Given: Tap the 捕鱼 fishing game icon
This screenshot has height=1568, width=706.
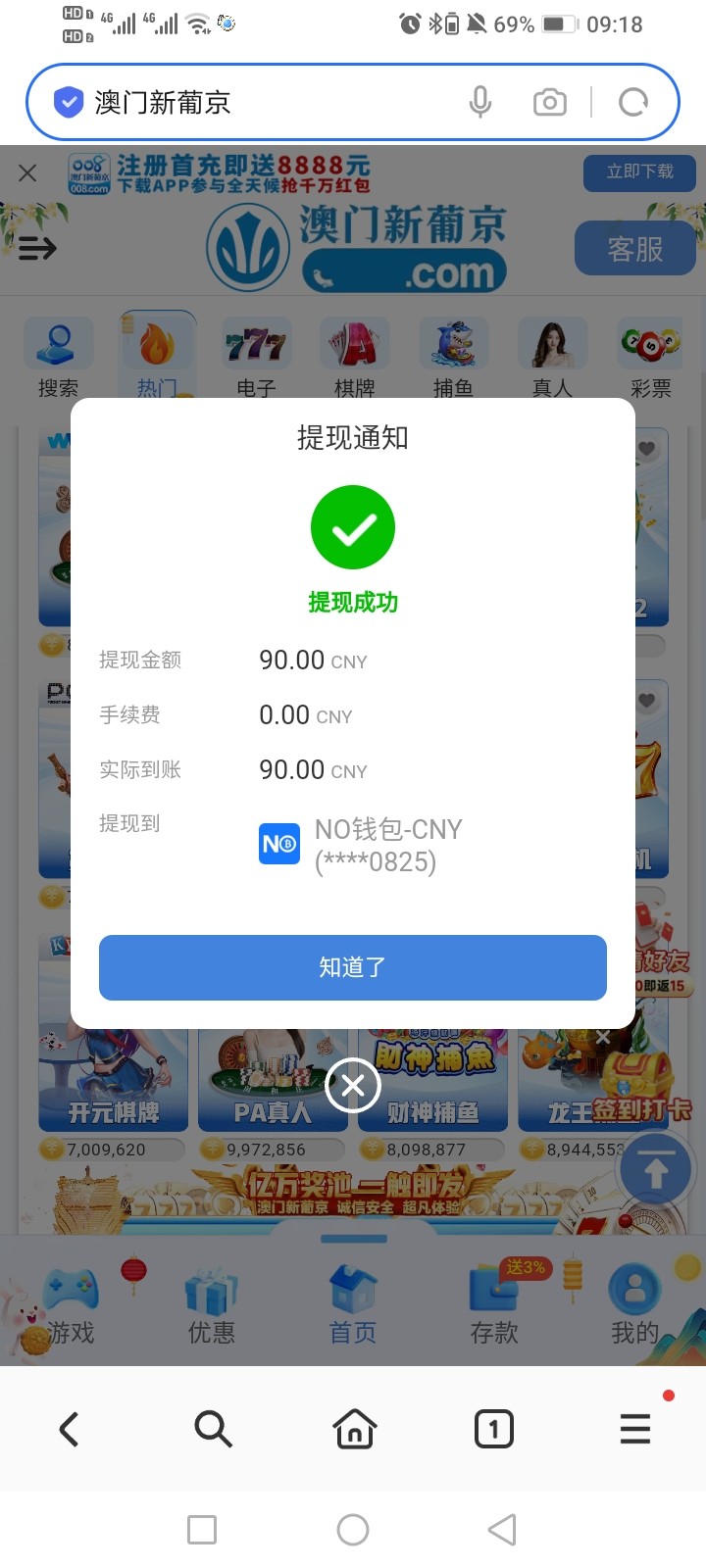Looking at the screenshot, I should tap(453, 343).
